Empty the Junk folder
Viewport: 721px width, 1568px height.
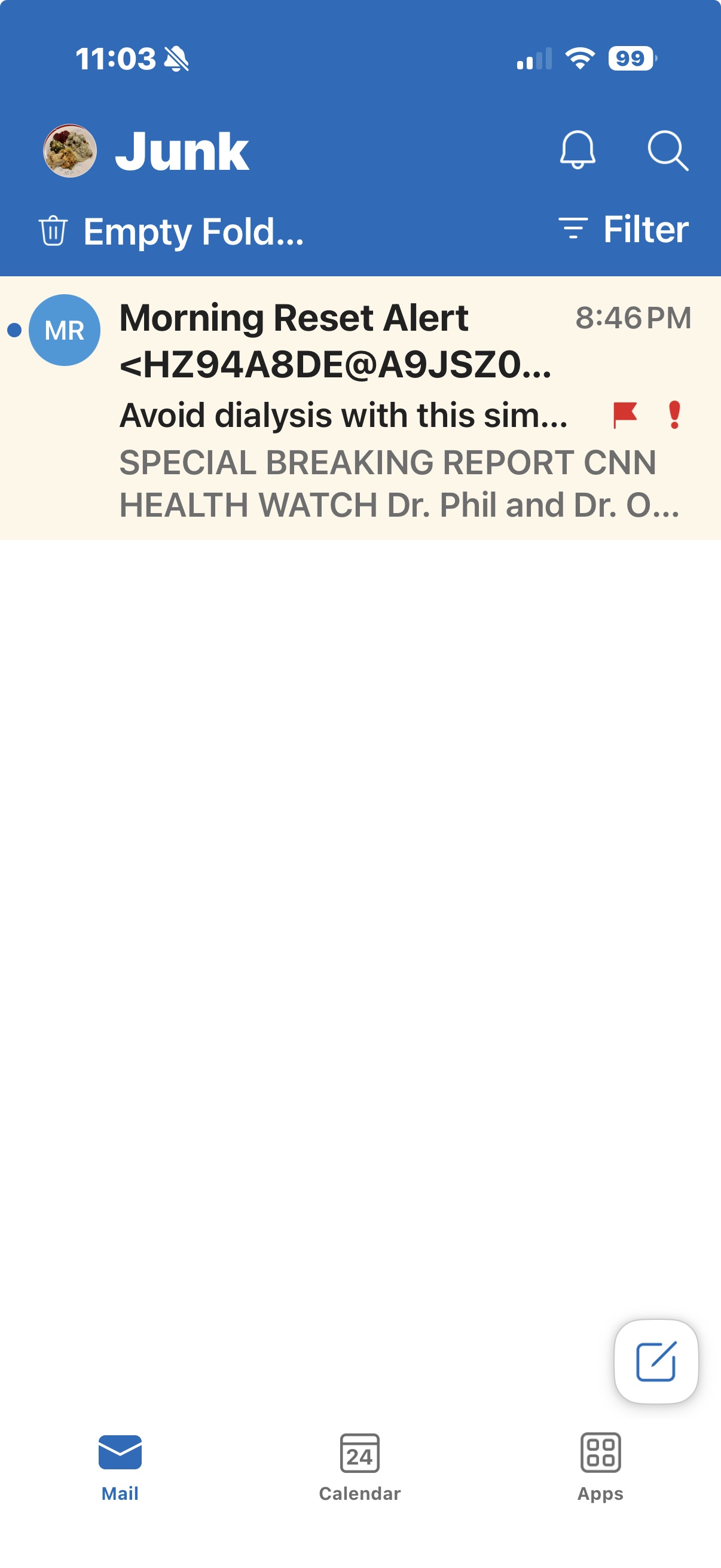[x=171, y=231]
